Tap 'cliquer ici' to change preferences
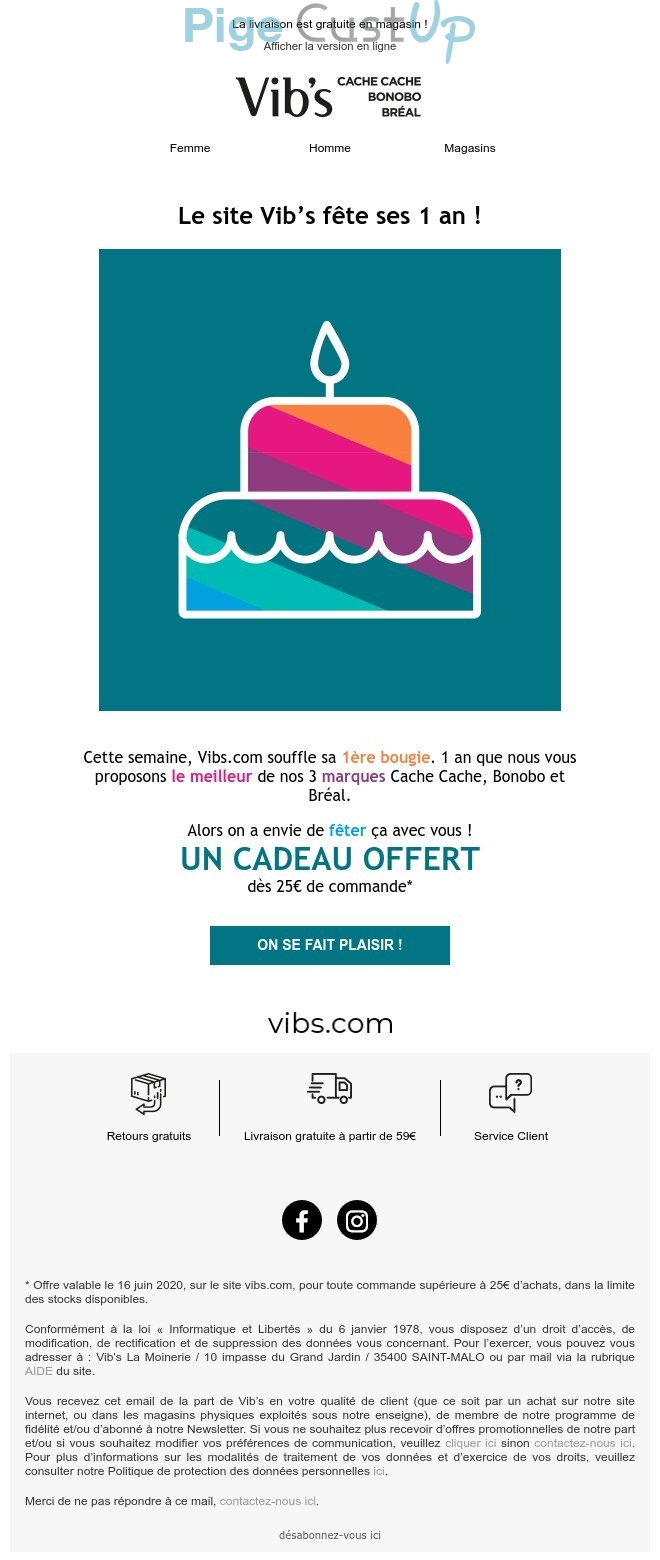 point(470,1444)
